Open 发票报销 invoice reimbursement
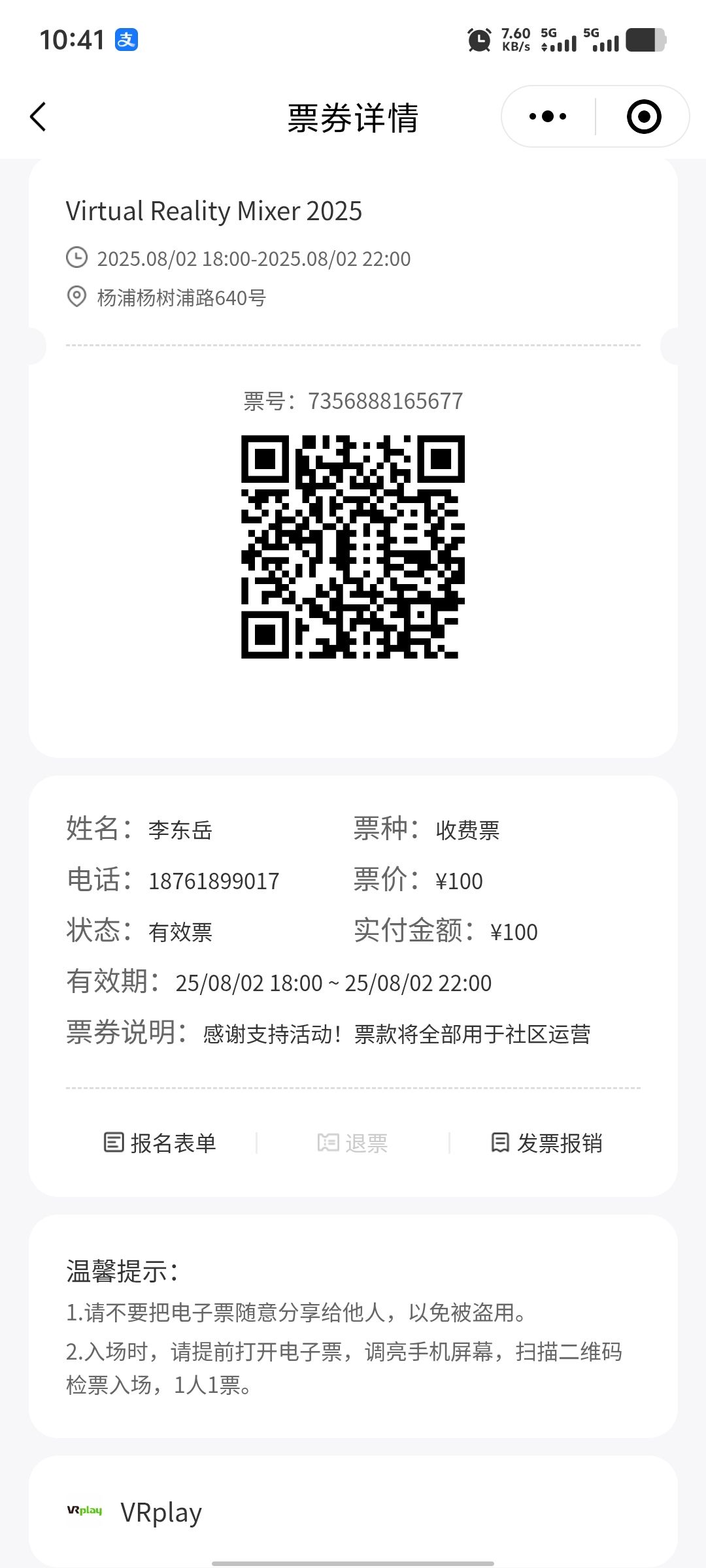Image resolution: width=706 pixels, height=1568 pixels. pos(546,1143)
